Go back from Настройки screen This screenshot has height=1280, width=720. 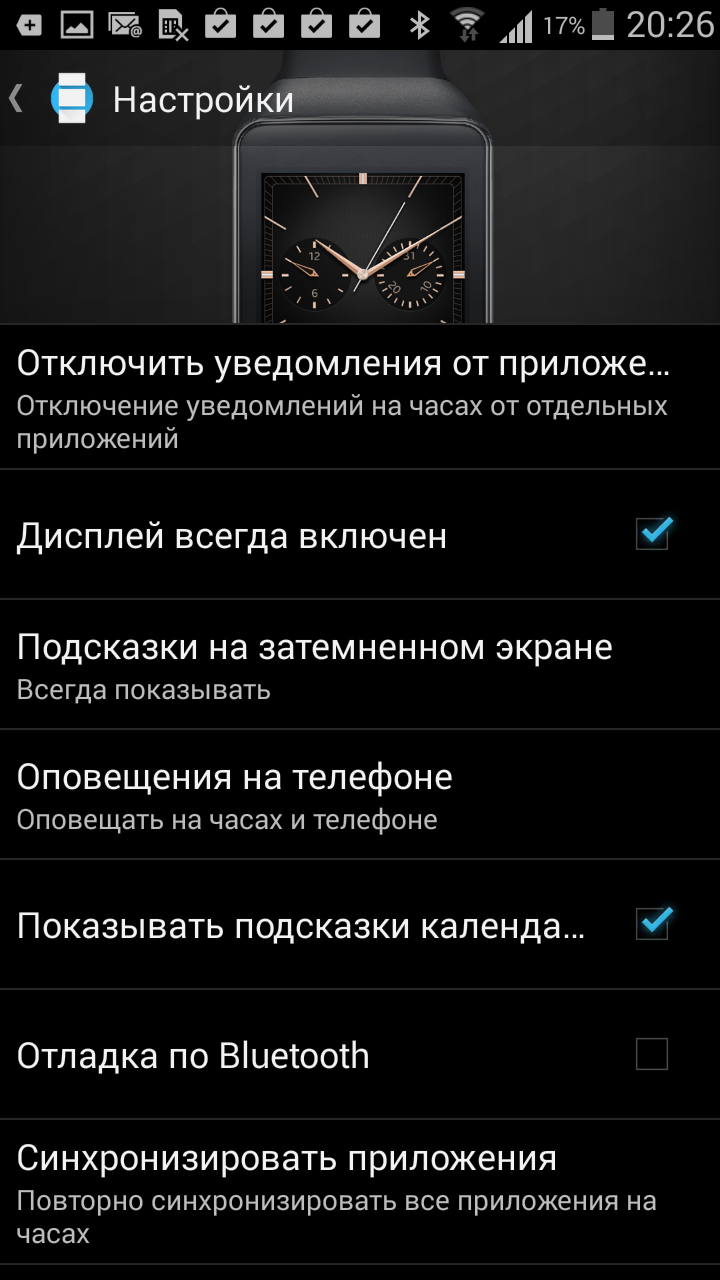point(18,99)
